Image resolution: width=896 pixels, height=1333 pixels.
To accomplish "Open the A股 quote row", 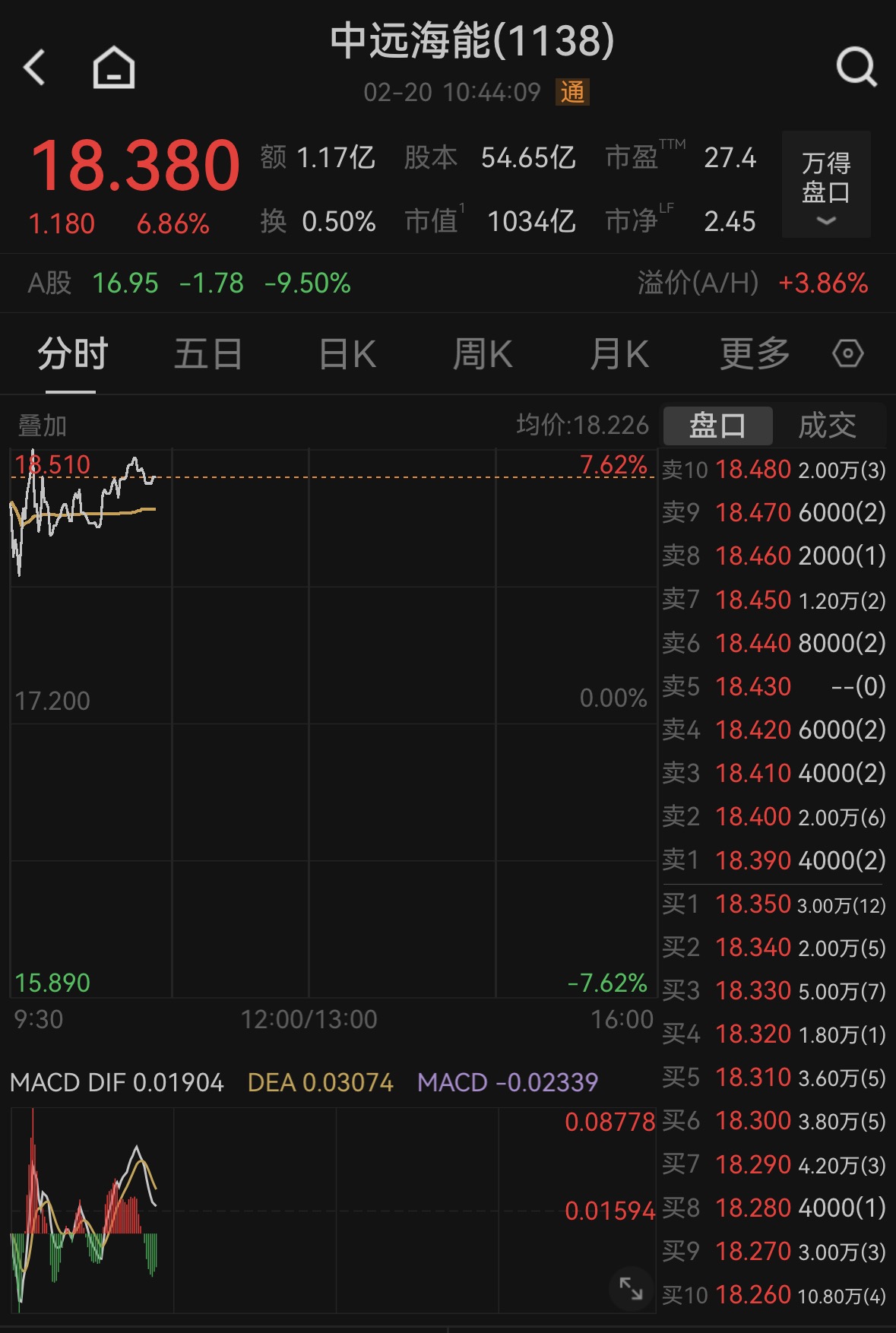I will pyautogui.click(x=190, y=283).
